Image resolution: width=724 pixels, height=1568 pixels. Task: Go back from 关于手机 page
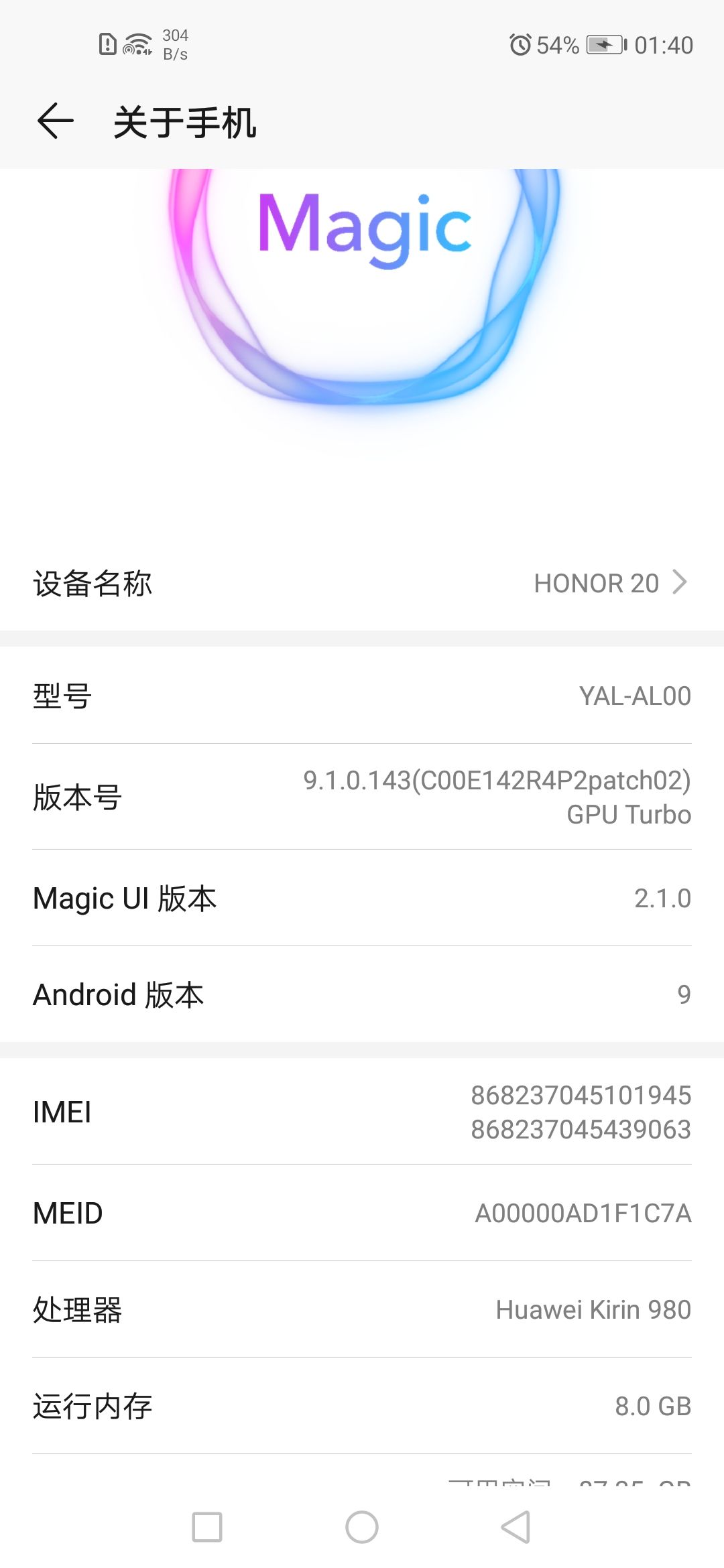55,122
